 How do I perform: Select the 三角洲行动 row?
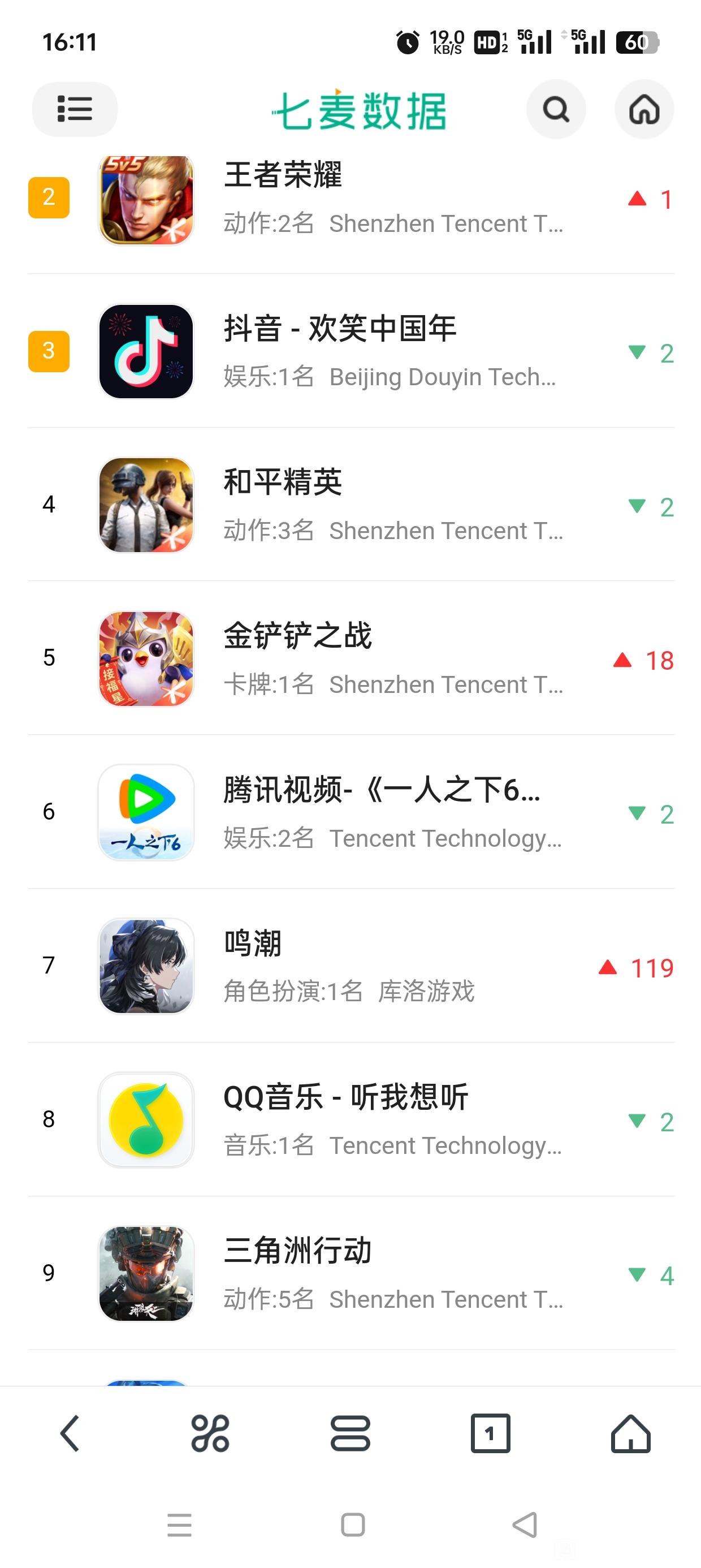350,1273
